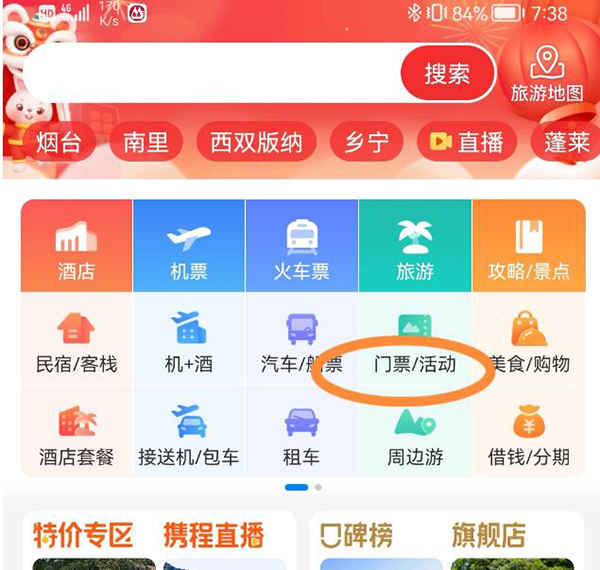Tap the red 搜索 button
600x570 pixels.
click(446, 74)
